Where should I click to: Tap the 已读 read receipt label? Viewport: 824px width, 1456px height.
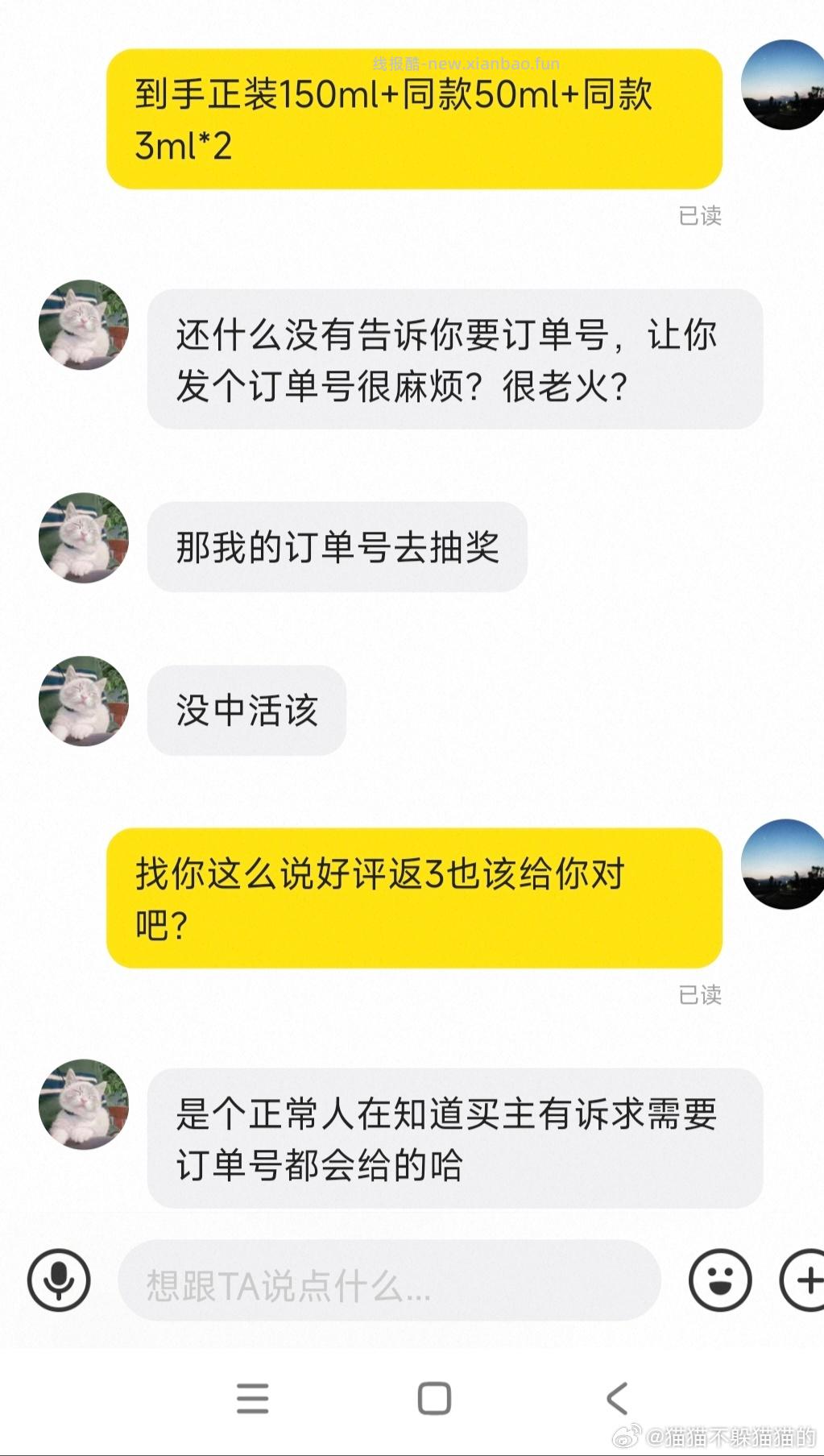coord(699,216)
